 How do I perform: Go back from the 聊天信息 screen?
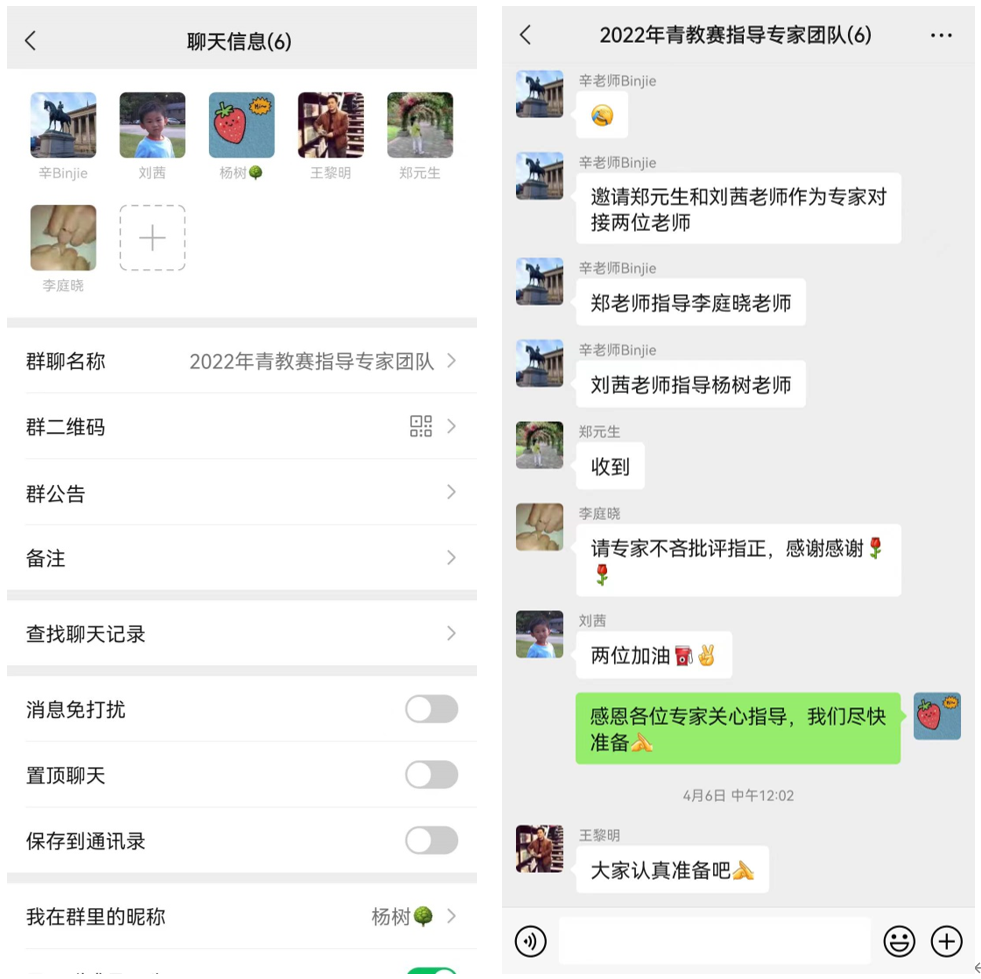click(30, 41)
